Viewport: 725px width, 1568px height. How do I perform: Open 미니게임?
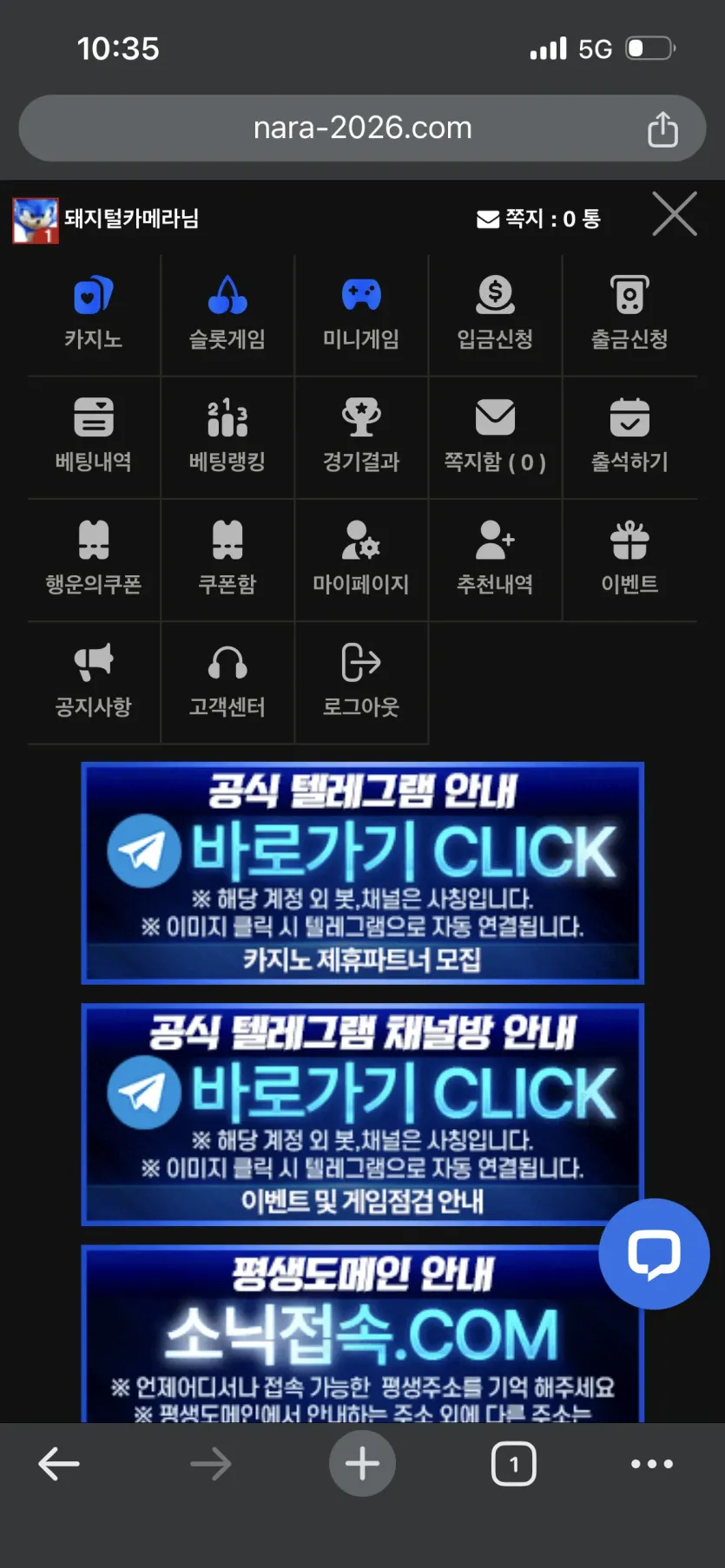click(x=361, y=314)
